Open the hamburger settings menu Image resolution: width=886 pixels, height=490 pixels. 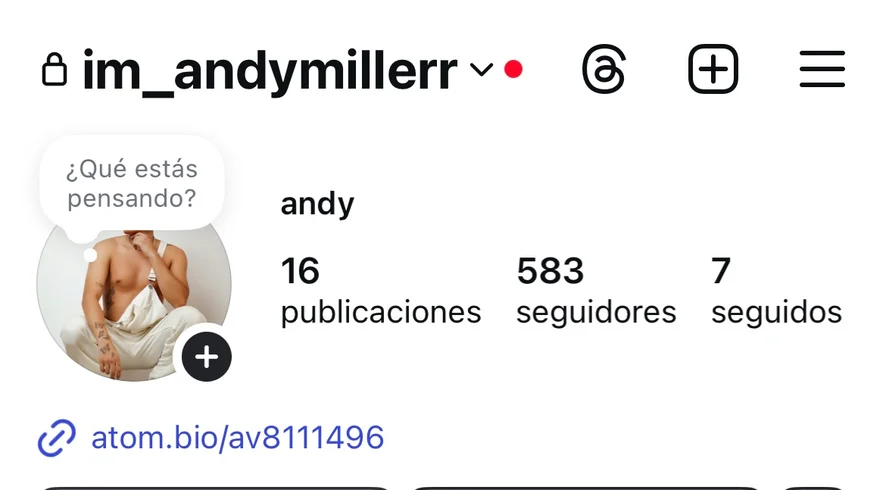pos(822,70)
